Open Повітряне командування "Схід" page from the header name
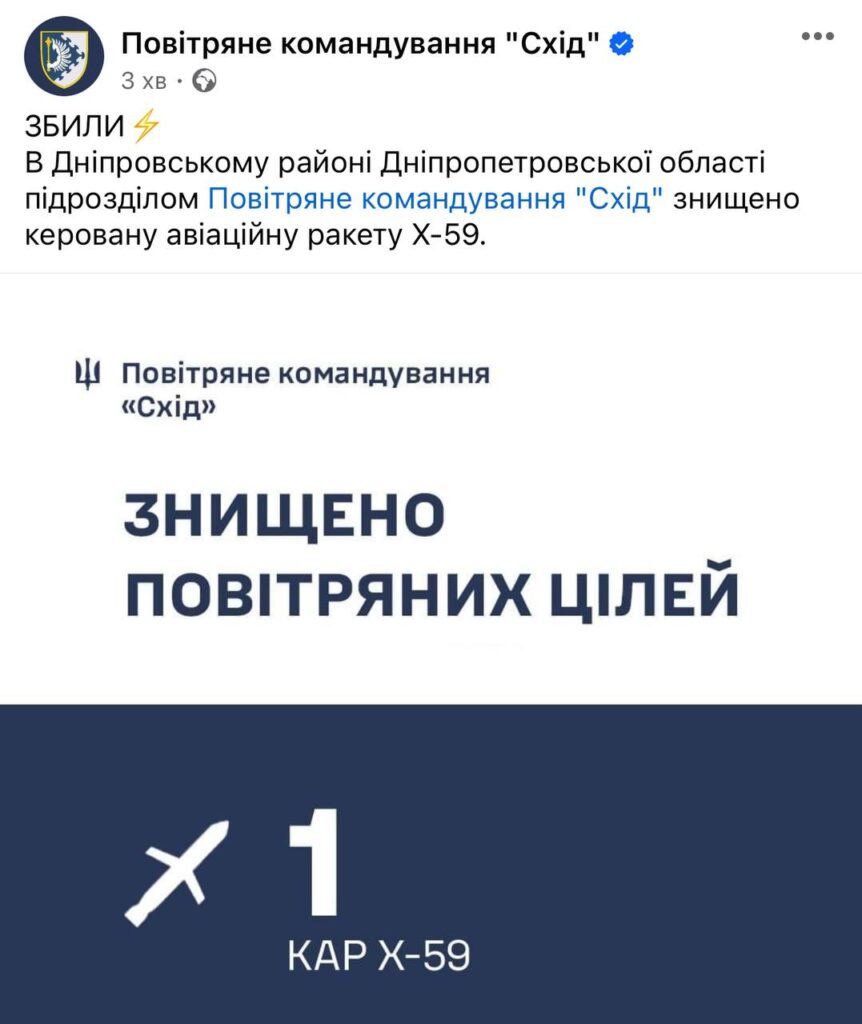 (359, 43)
